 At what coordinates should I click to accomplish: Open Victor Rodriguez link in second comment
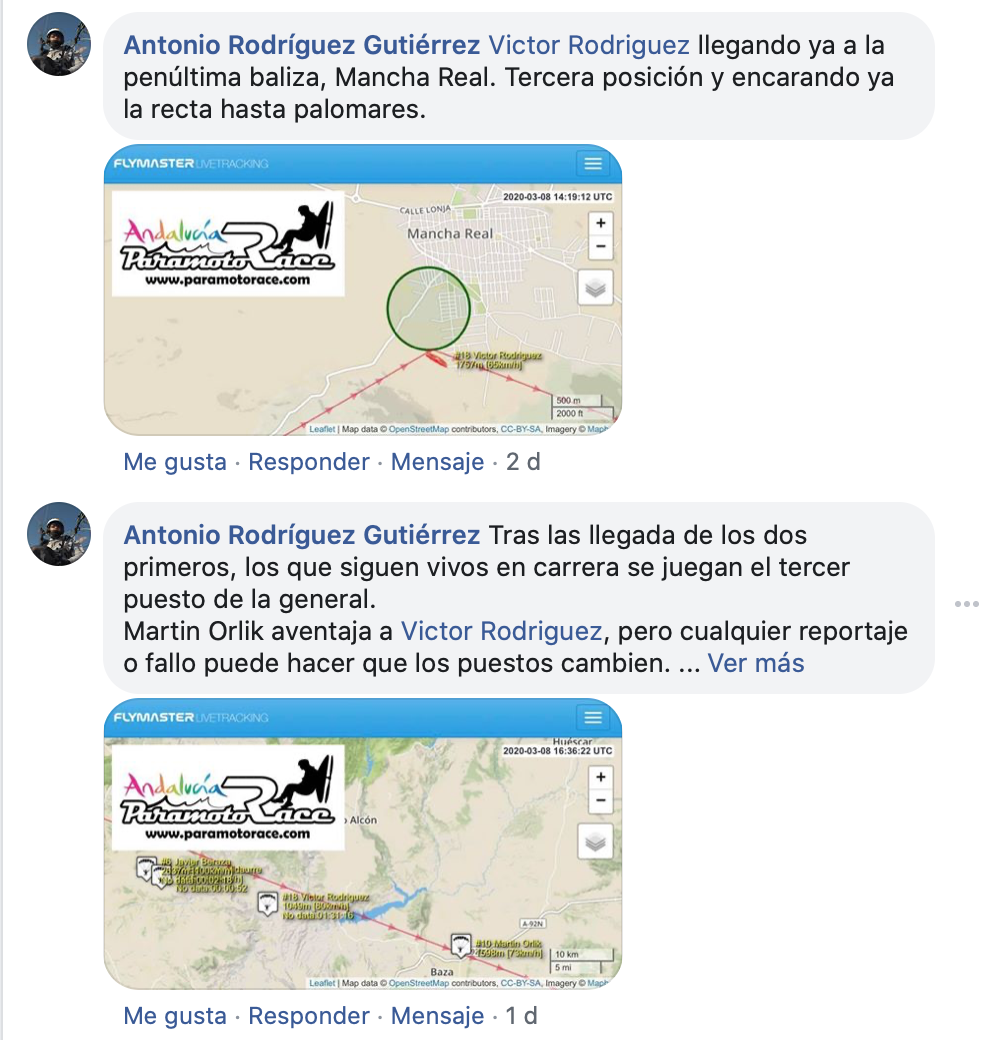click(x=501, y=631)
